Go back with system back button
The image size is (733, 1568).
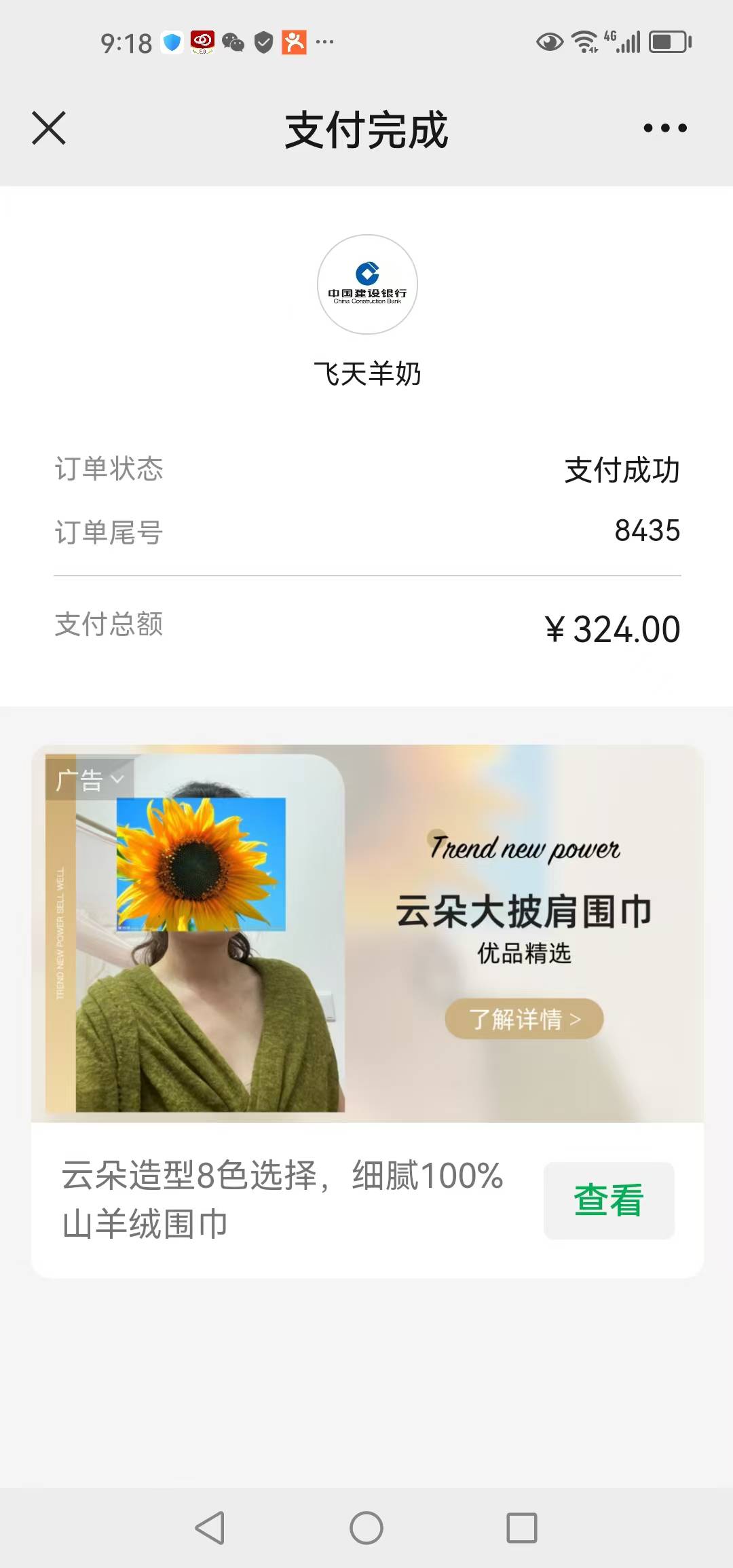point(210,1528)
